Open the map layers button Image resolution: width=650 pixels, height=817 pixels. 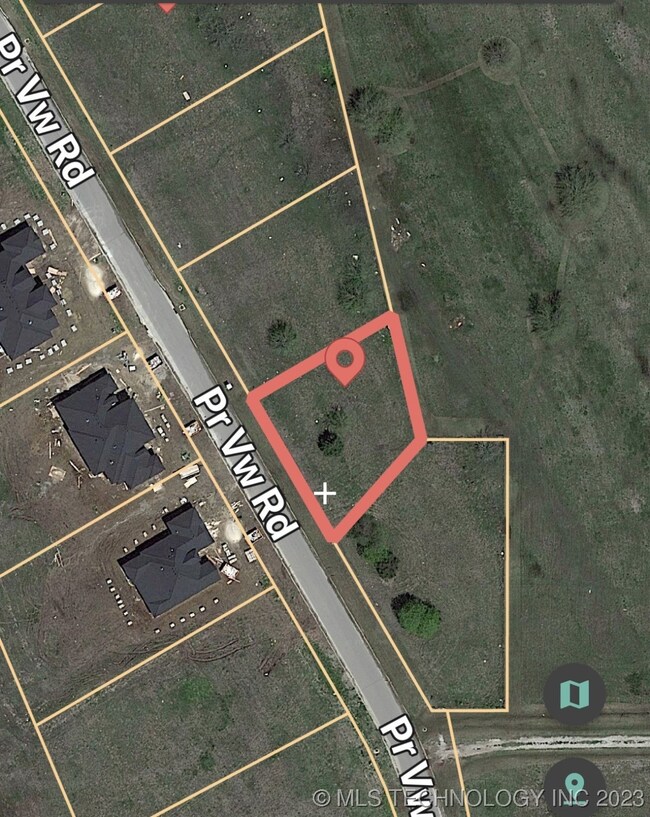[x=574, y=694]
